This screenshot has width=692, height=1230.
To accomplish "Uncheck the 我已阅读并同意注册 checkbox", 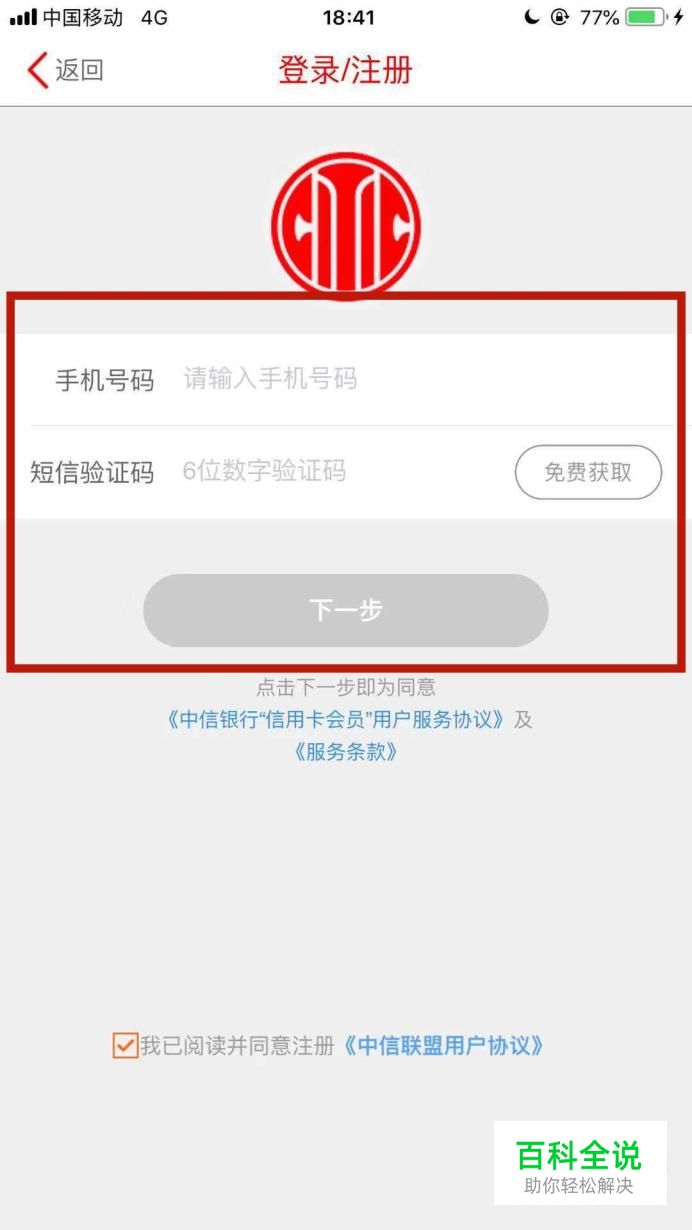I will (x=125, y=1046).
